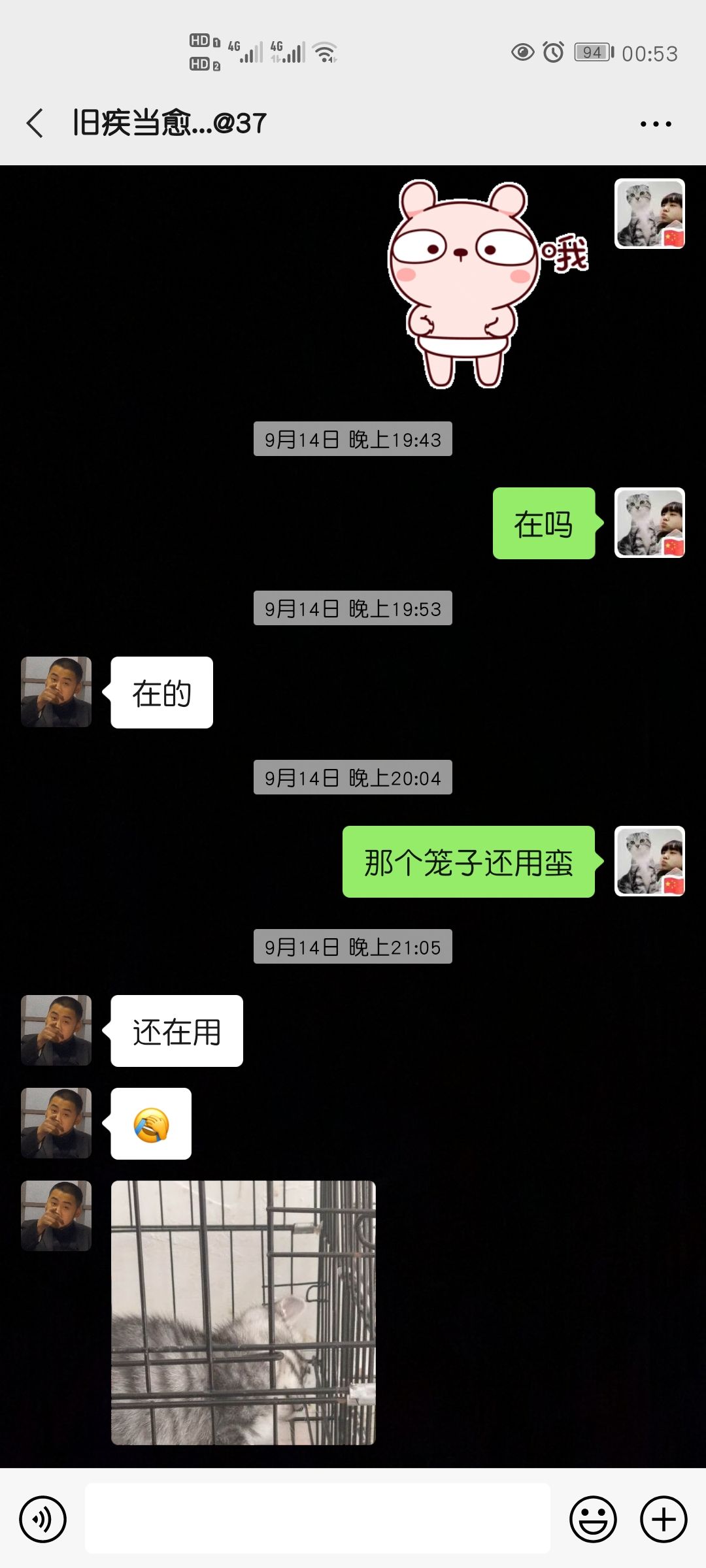
Task: Open my avatar beside 在吗 message
Action: [x=649, y=523]
